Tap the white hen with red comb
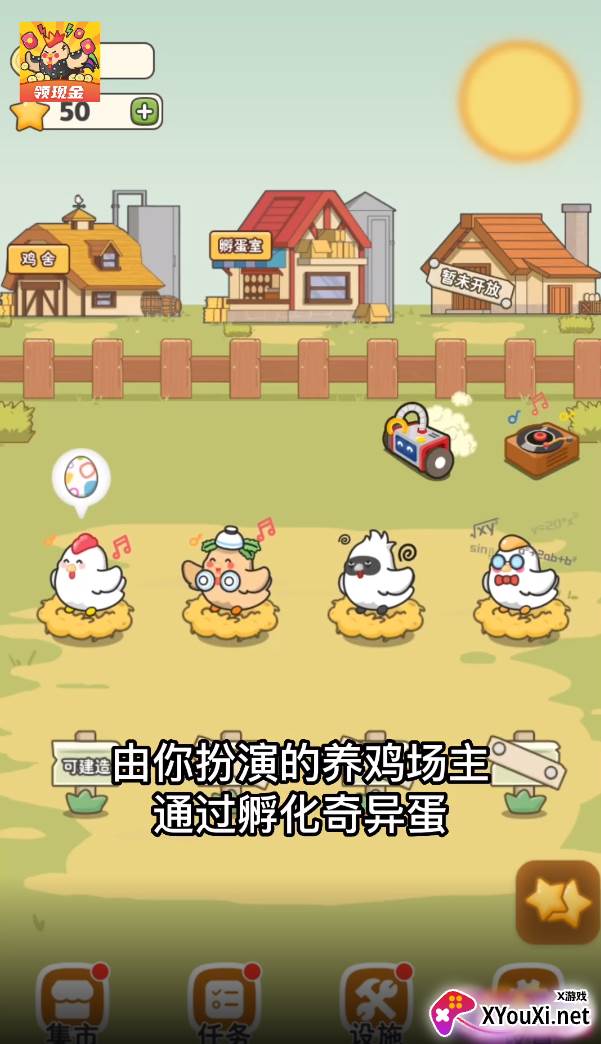The width and height of the screenshot is (601, 1044). tap(87, 573)
